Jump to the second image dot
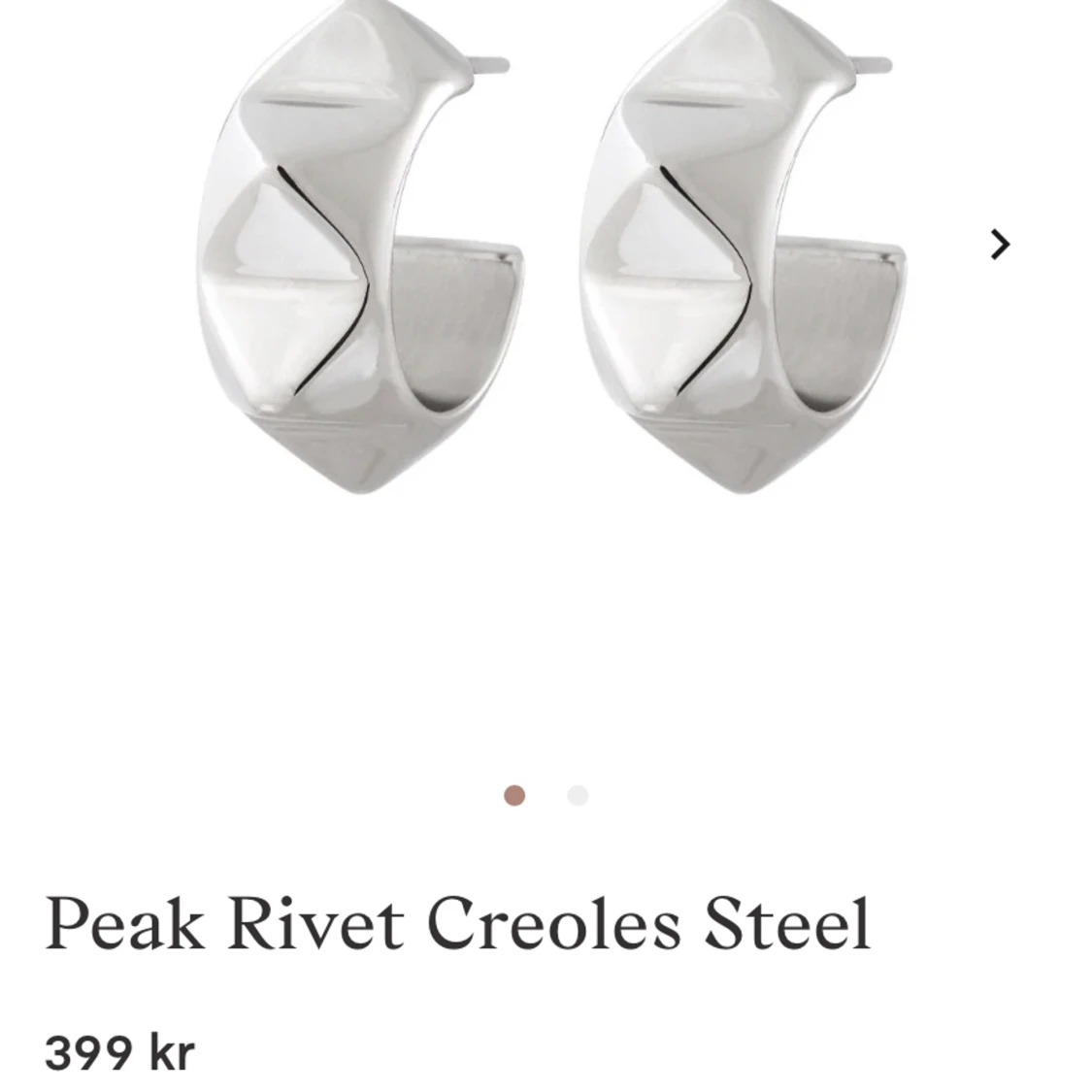The width and height of the screenshot is (1092, 1092). [x=578, y=796]
